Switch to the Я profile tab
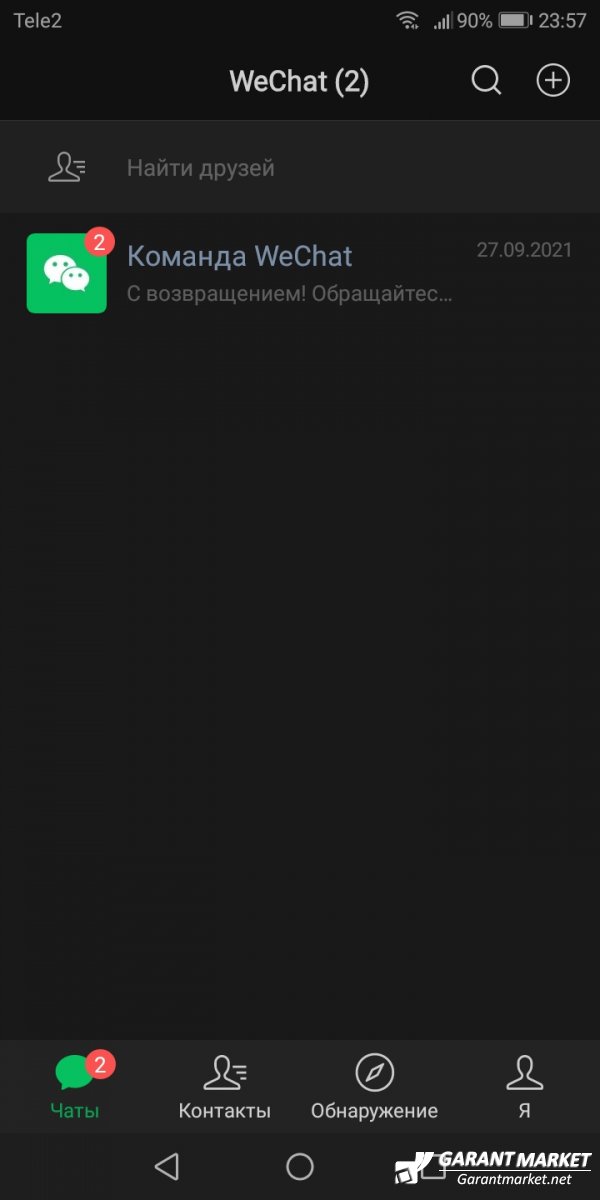The height and width of the screenshot is (1200, 600). click(x=524, y=1086)
